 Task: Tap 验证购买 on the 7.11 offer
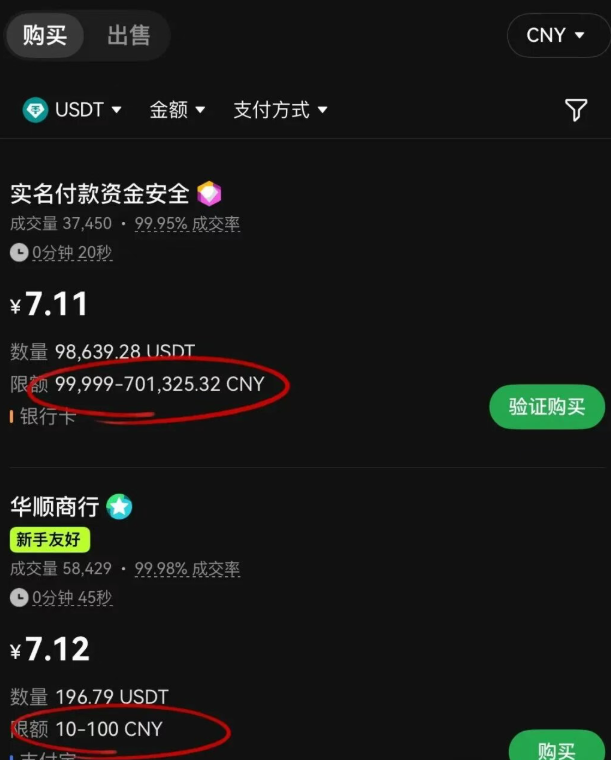[x=546, y=407]
